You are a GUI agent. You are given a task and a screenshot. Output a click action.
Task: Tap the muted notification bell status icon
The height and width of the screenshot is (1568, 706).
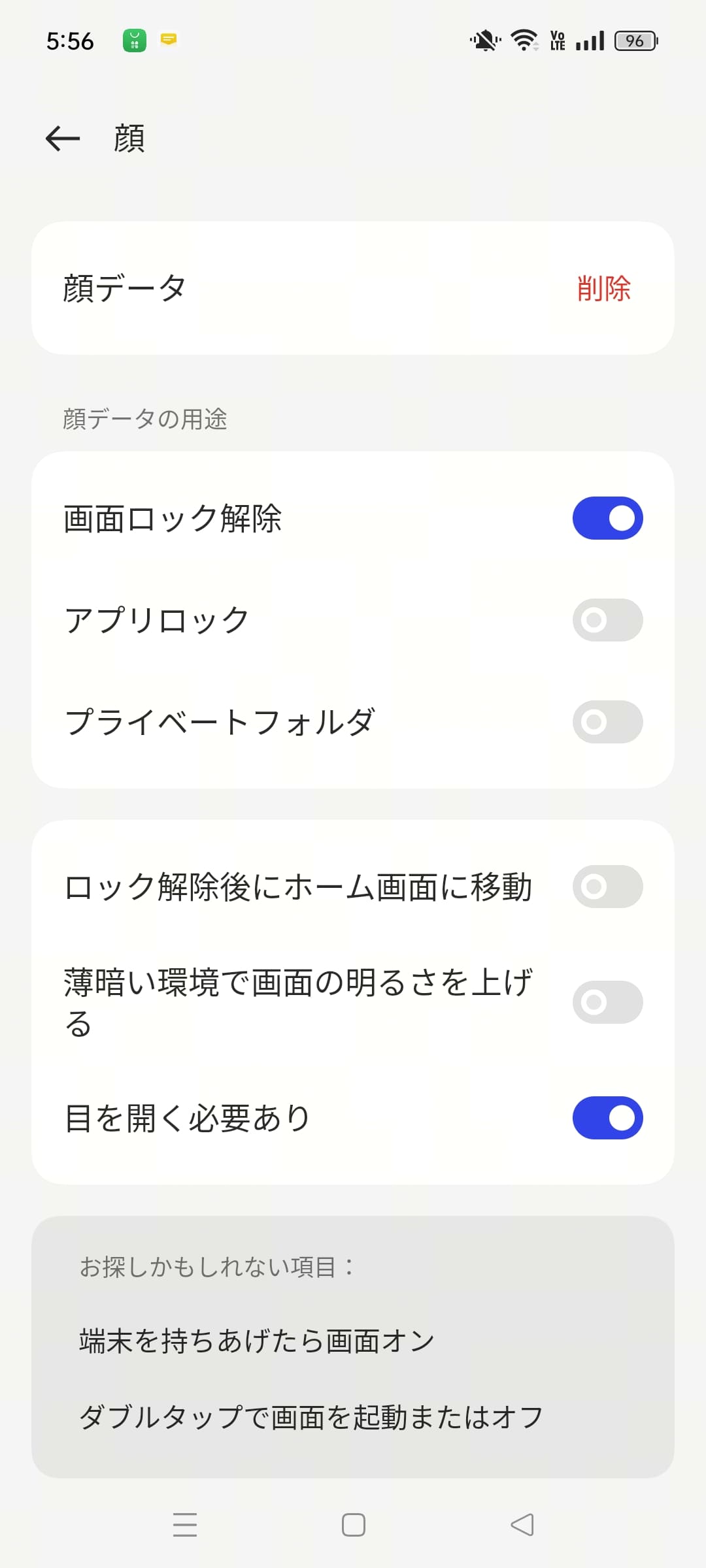click(x=484, y=40)
